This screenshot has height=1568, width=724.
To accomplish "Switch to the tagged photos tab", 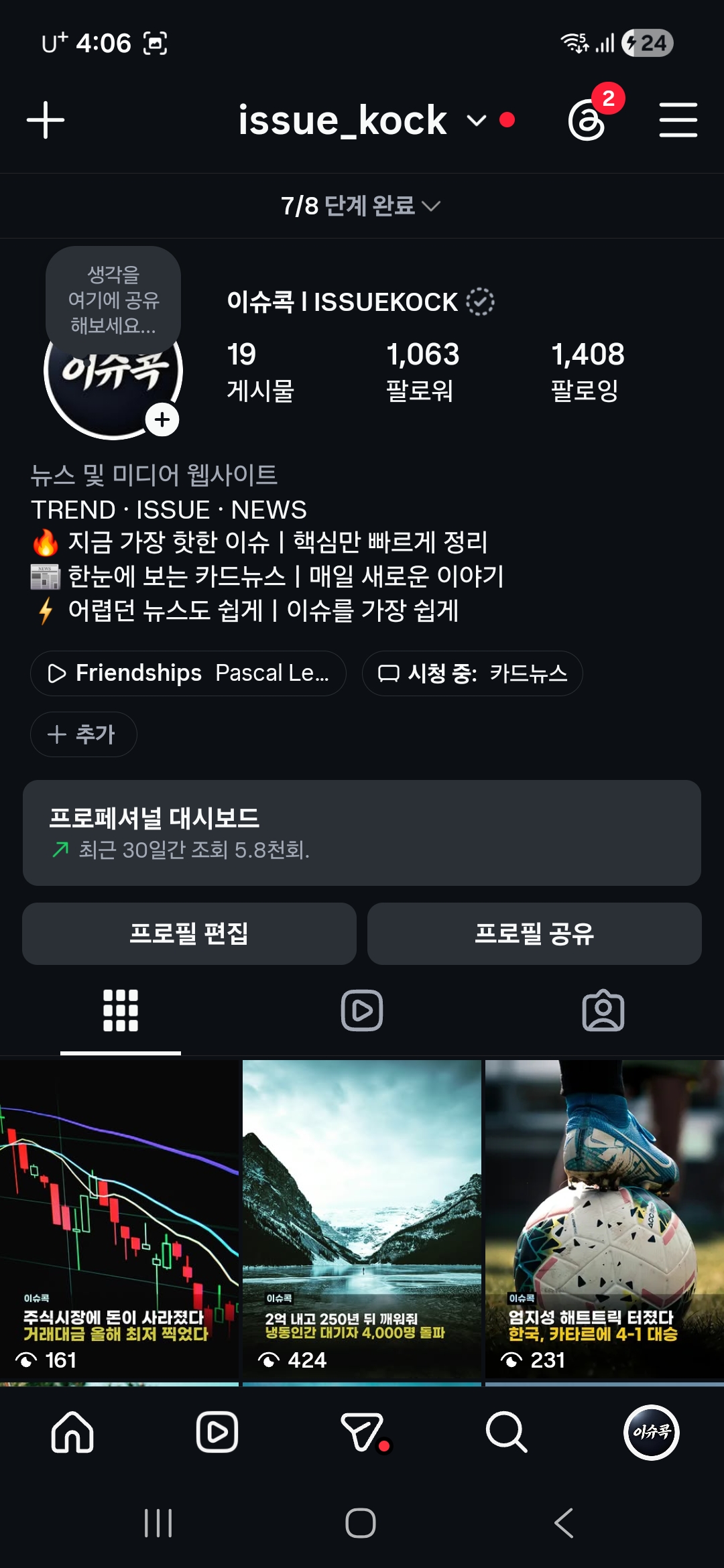I will pyautogui.click(x=603, y=1010).
